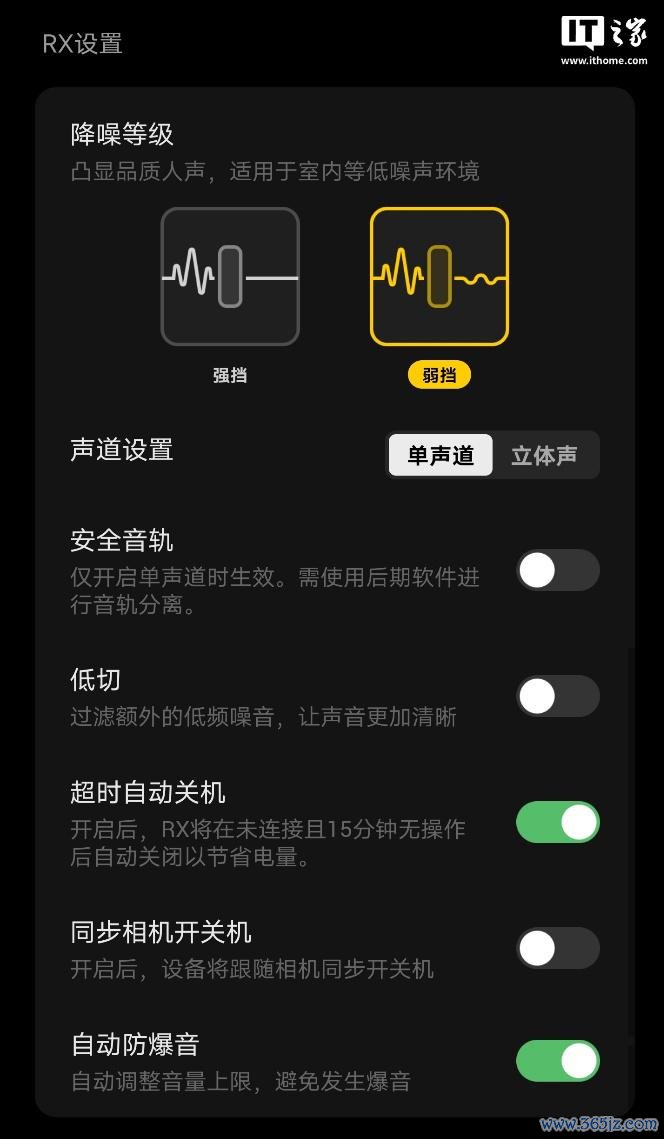Turn on the 低切 switch

pos(558,696)
